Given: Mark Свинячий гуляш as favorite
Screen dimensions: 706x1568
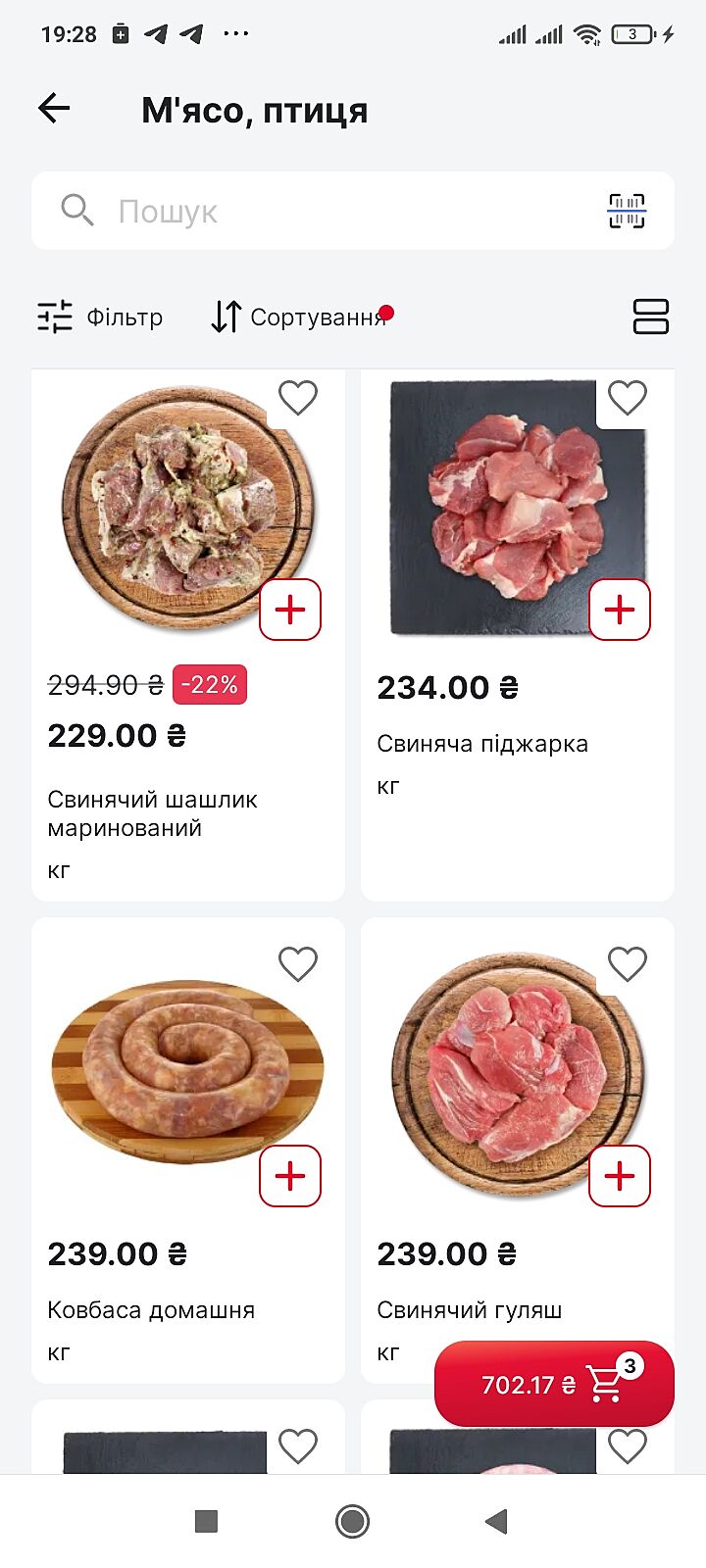Looking at the screenshot, I should pyautogui.click(x=627, y=964).
